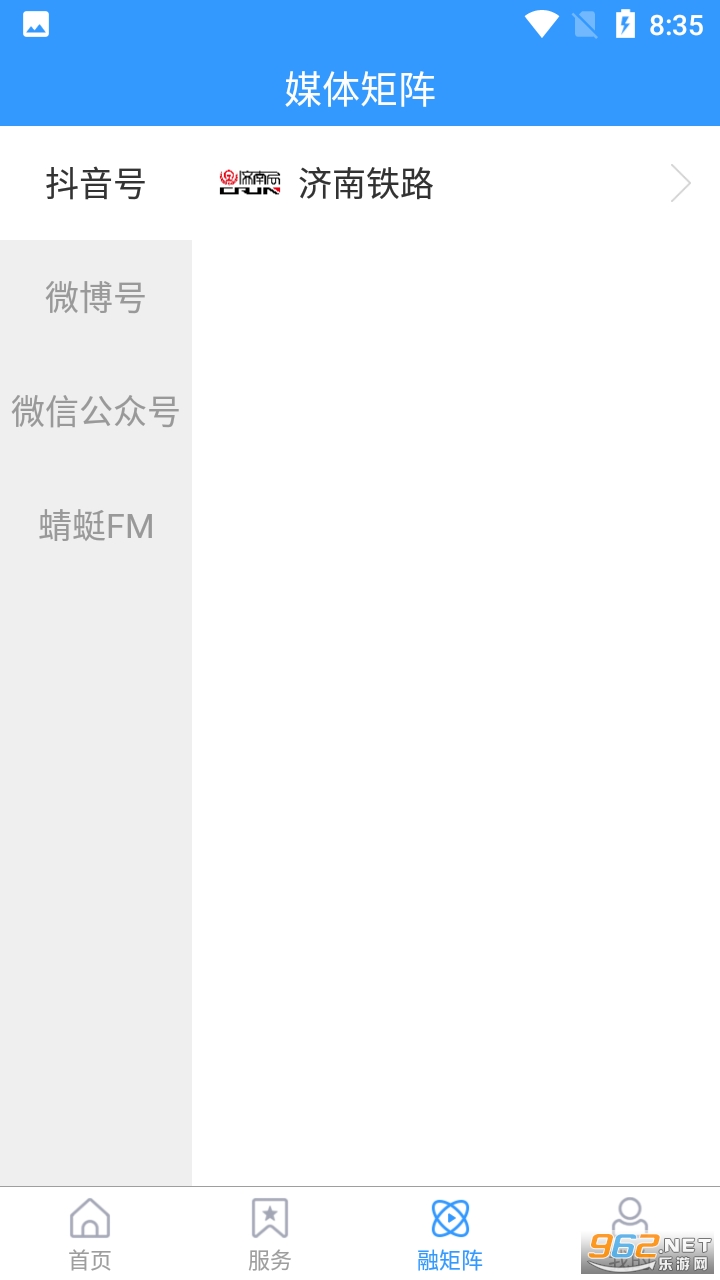Select the 融矩阵 tab
The image size is (720, 1280).
tap(450, 1234)
